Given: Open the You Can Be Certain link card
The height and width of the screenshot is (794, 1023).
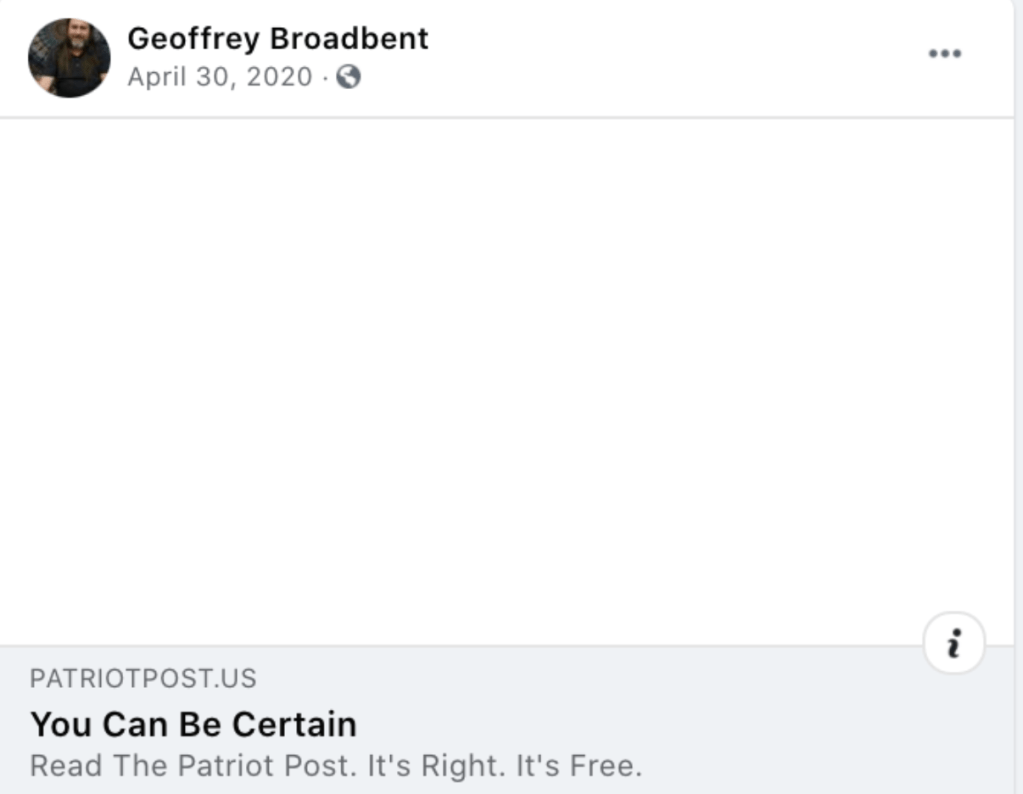Looking at the screenshot, I should [193, 723].
